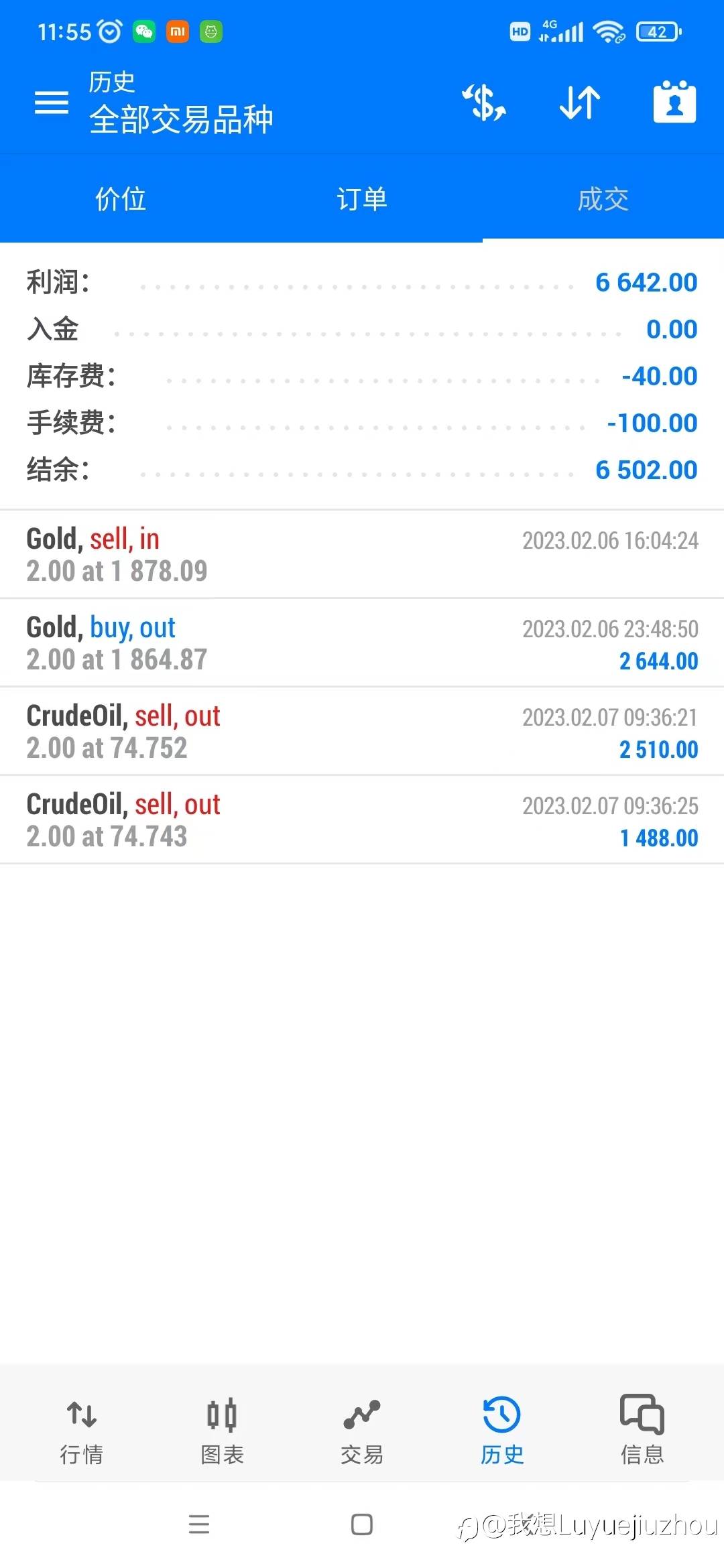Image resolution: width=724 pixels, height=1568 pixels.
Task: Open the CrudeOil deal at 74.743
Action: coord(362,820)
